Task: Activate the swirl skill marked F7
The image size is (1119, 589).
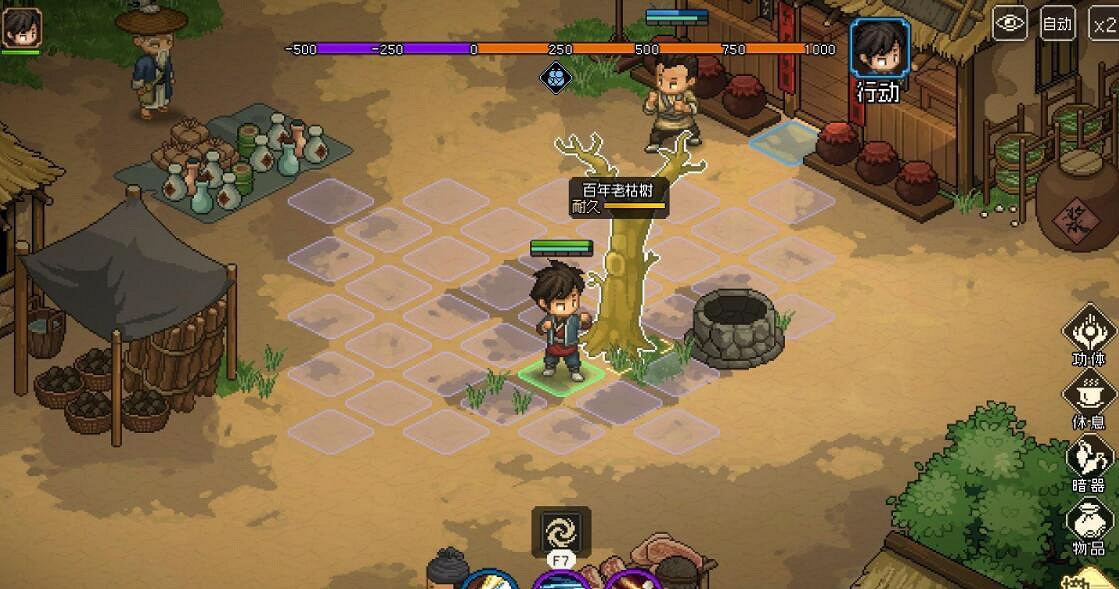Action: (x=560, y=530)
